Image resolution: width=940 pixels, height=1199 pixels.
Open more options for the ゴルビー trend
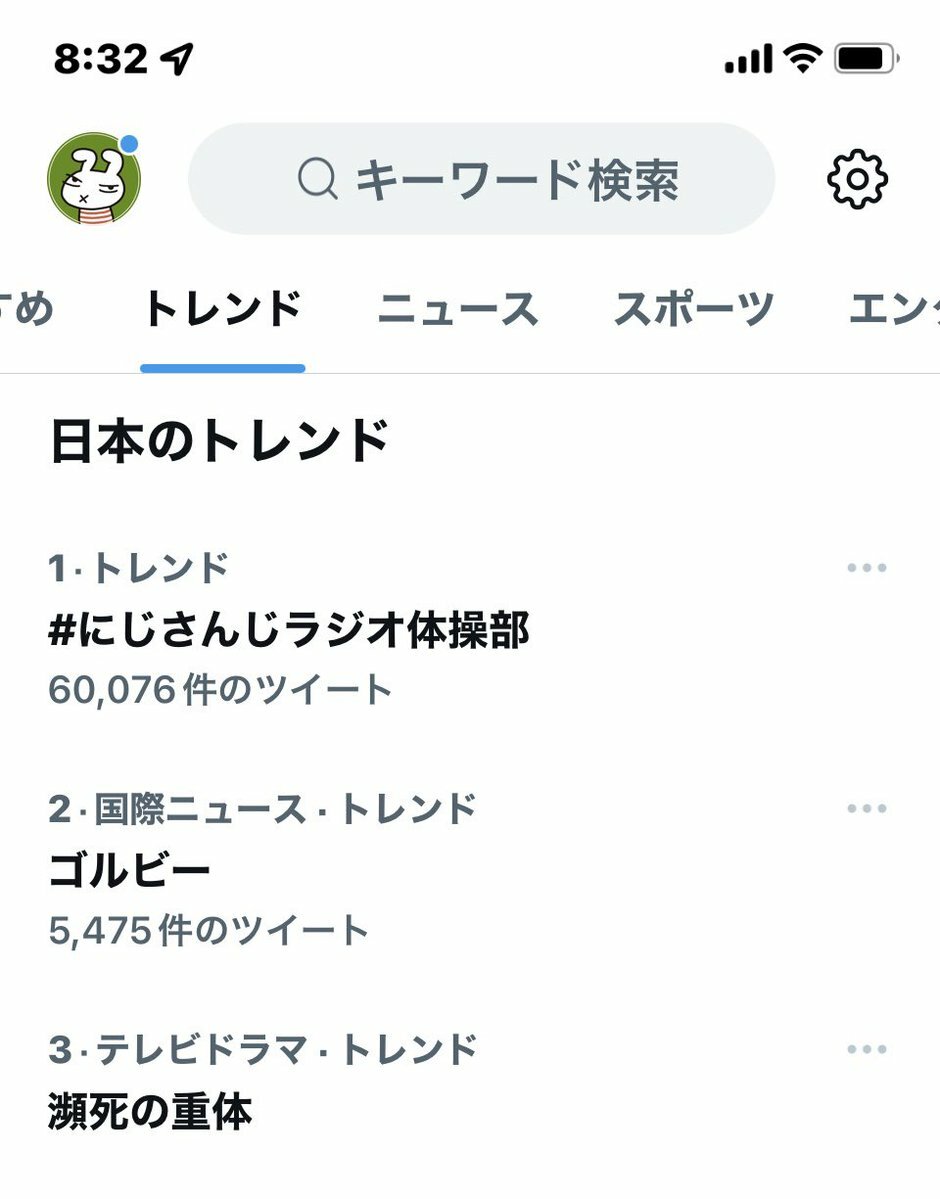[866, 808]
